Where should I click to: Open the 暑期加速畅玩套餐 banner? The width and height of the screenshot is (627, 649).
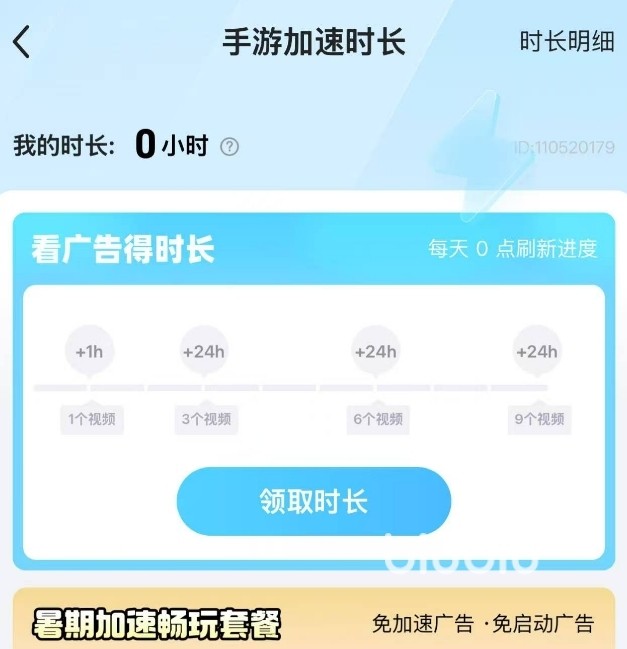pos(313,624)
